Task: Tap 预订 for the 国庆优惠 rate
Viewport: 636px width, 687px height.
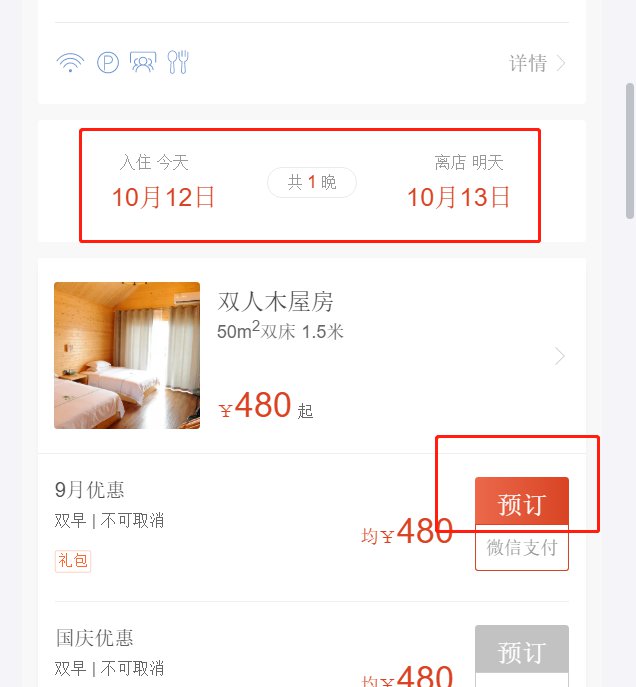Action: point(521,652)
